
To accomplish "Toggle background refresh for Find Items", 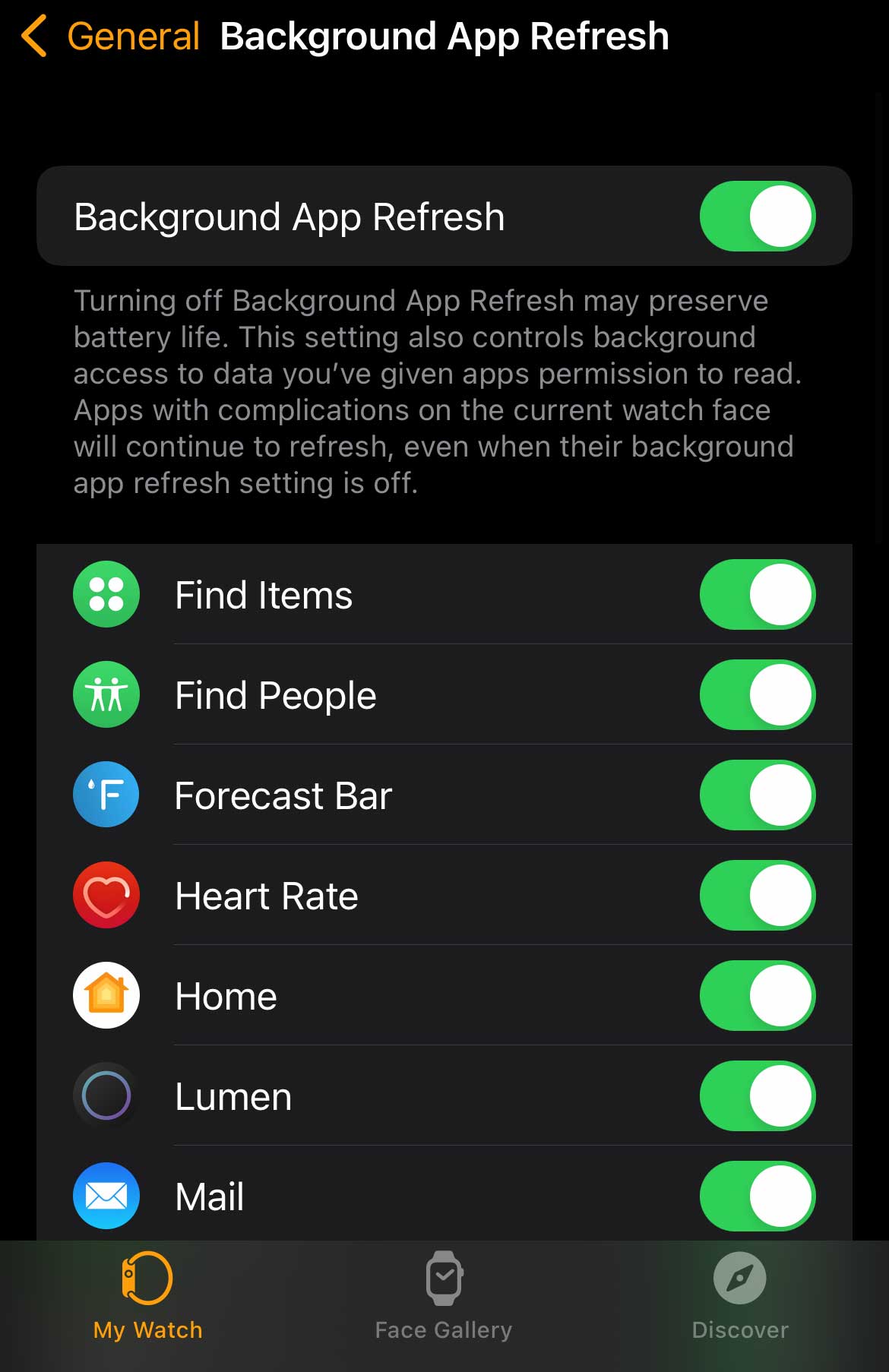I will click(x=757, y=595).
